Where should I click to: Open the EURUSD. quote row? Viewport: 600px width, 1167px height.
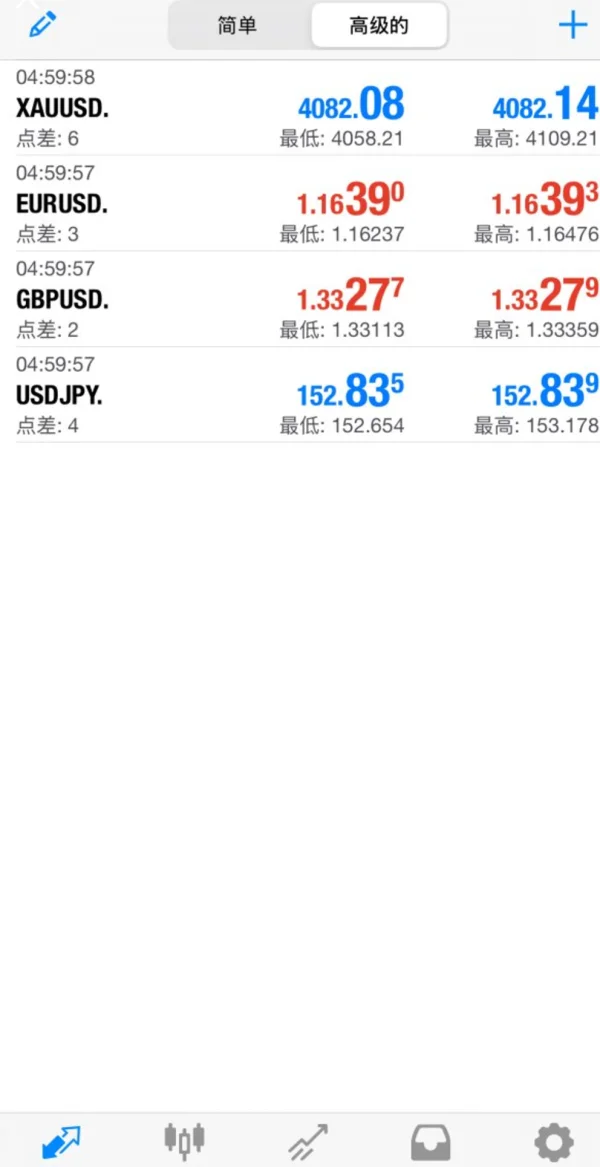300,203
